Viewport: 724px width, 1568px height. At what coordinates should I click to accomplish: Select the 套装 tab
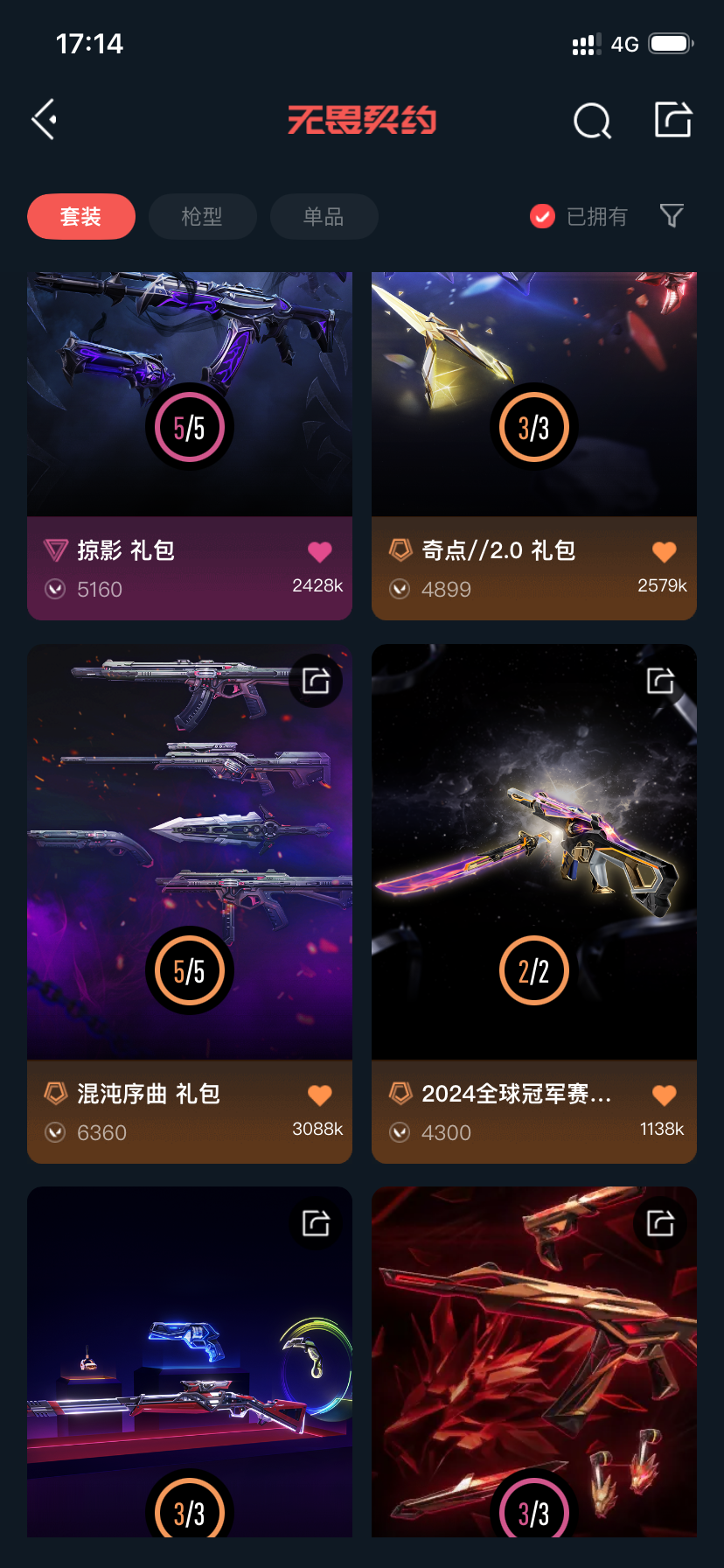point(81,216)
